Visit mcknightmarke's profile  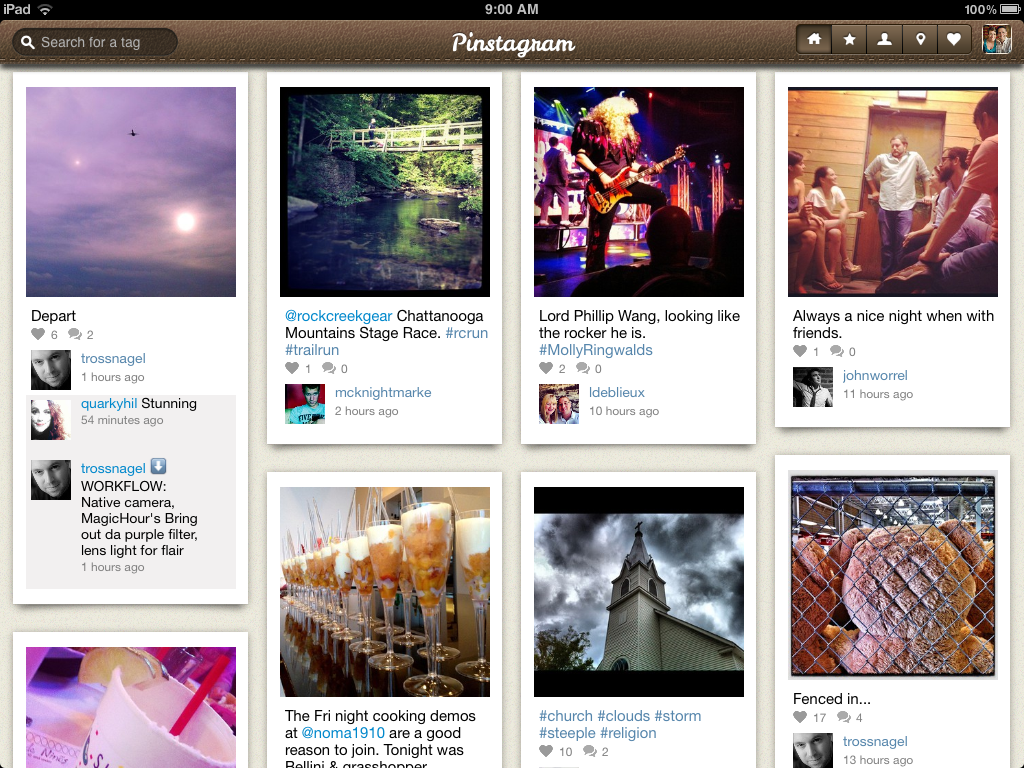tap(383, 393)
